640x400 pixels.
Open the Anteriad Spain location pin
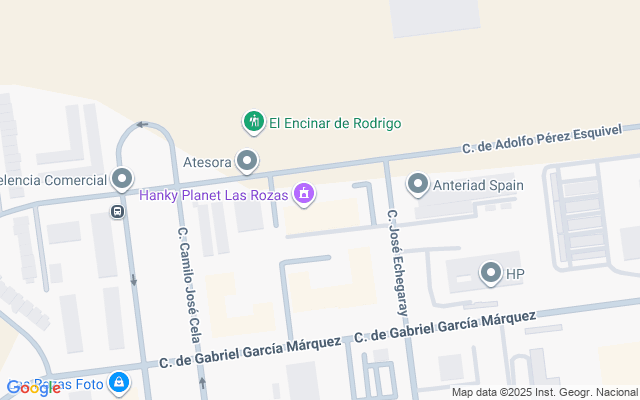pyautogui.click(x=418, y=184)
